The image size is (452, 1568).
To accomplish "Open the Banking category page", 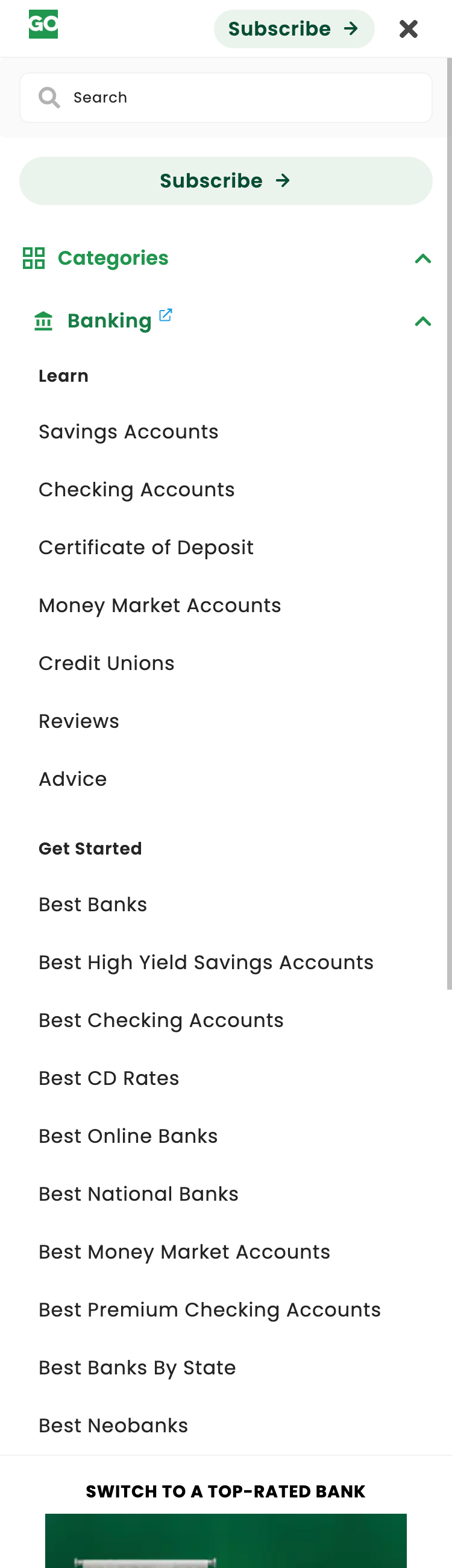I will [110, 321].
